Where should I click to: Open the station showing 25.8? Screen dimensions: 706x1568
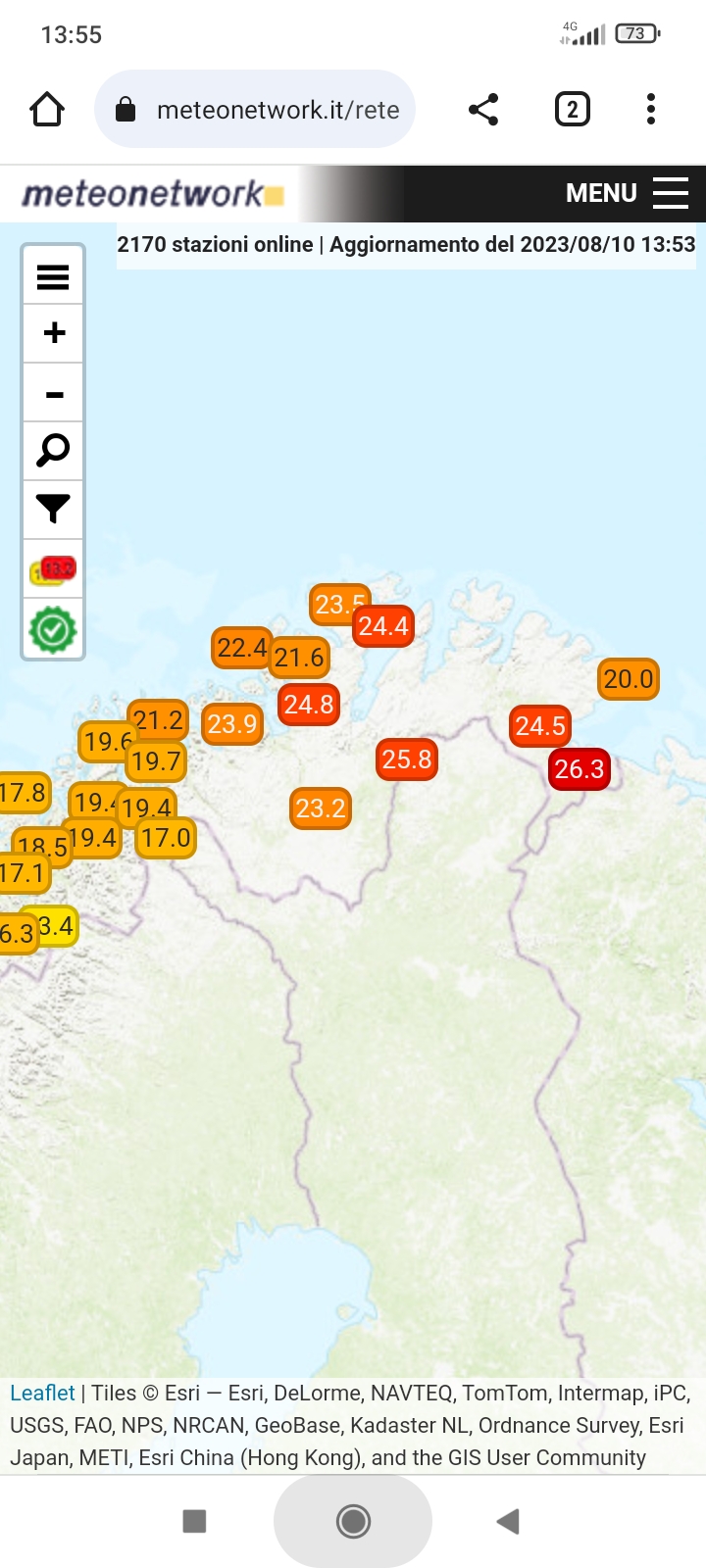coord(406,759)
